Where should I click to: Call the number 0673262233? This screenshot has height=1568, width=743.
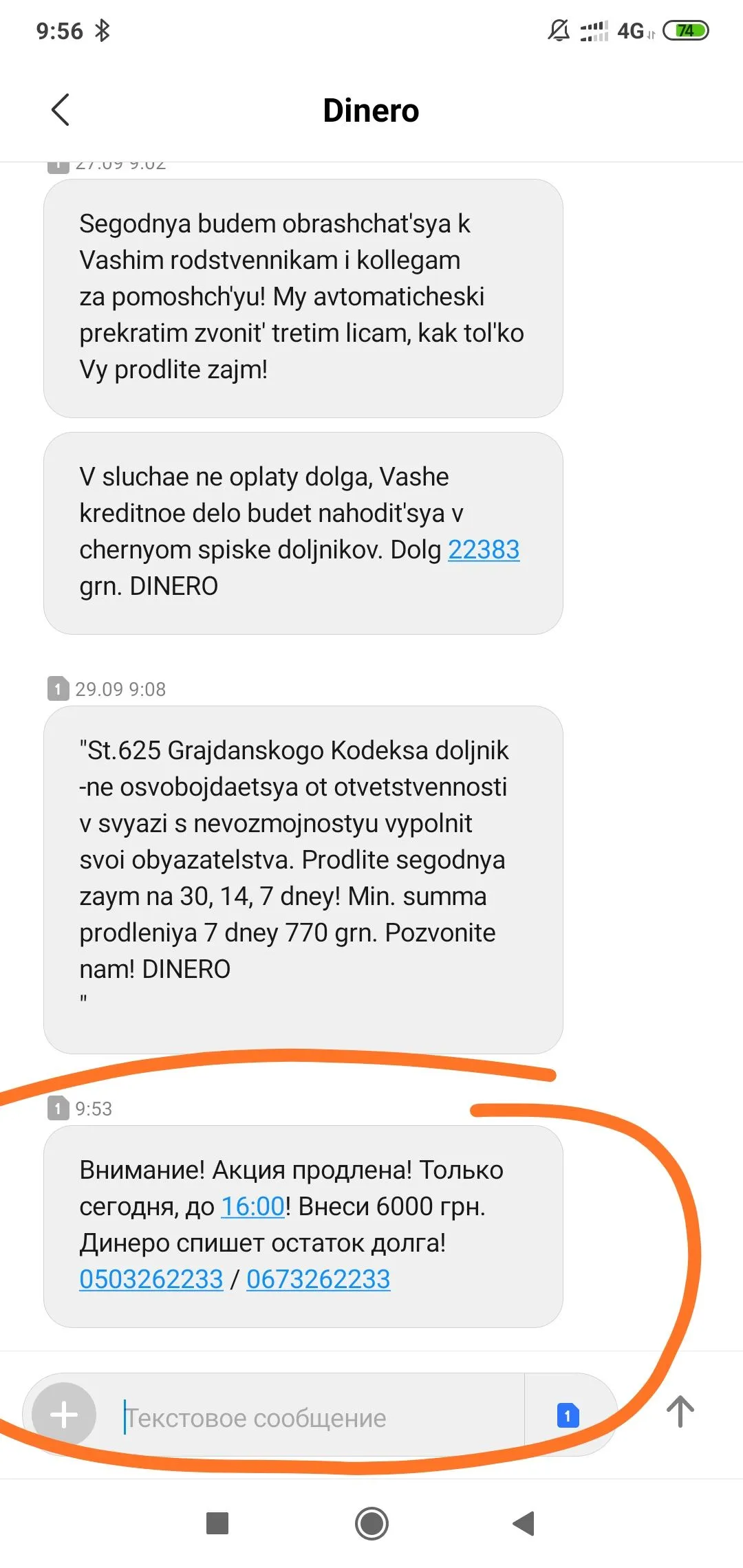point(319,1279)
